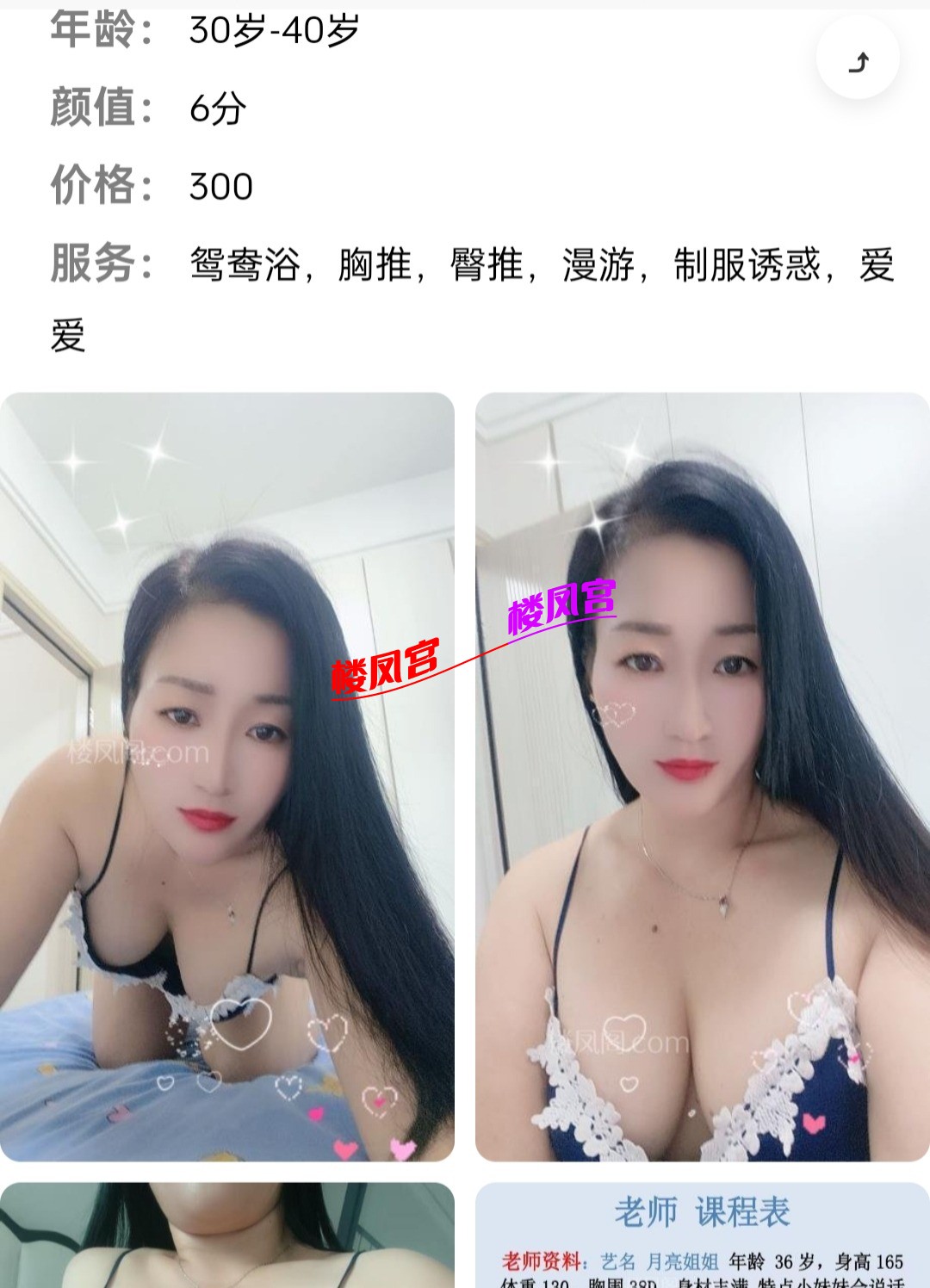The height and width of the screenshot is (1288, 930).
Task: Tap the round floating arrow button
Action: [858, 59]
